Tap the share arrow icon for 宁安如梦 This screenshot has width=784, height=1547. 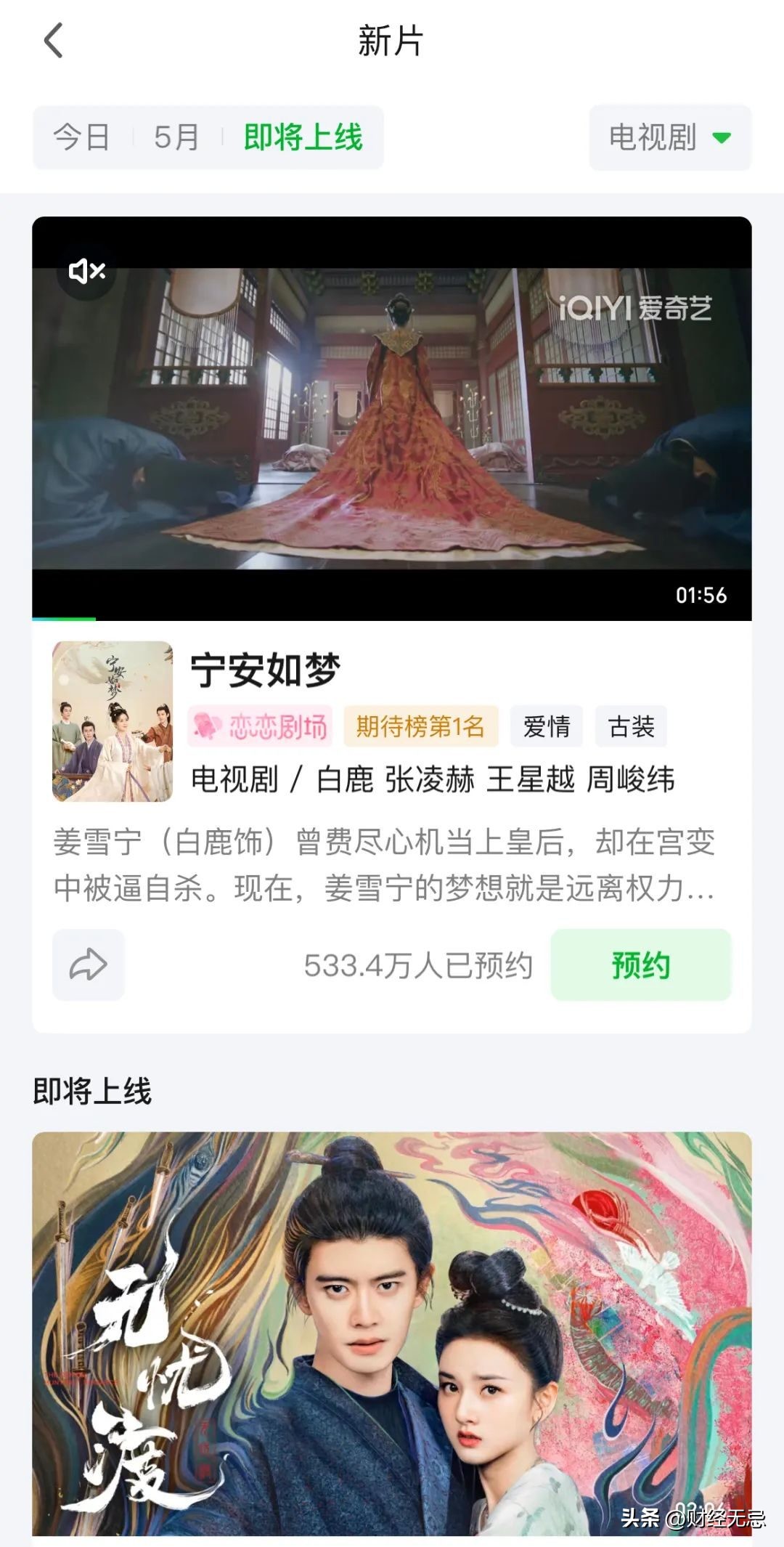tap(87, 965)
